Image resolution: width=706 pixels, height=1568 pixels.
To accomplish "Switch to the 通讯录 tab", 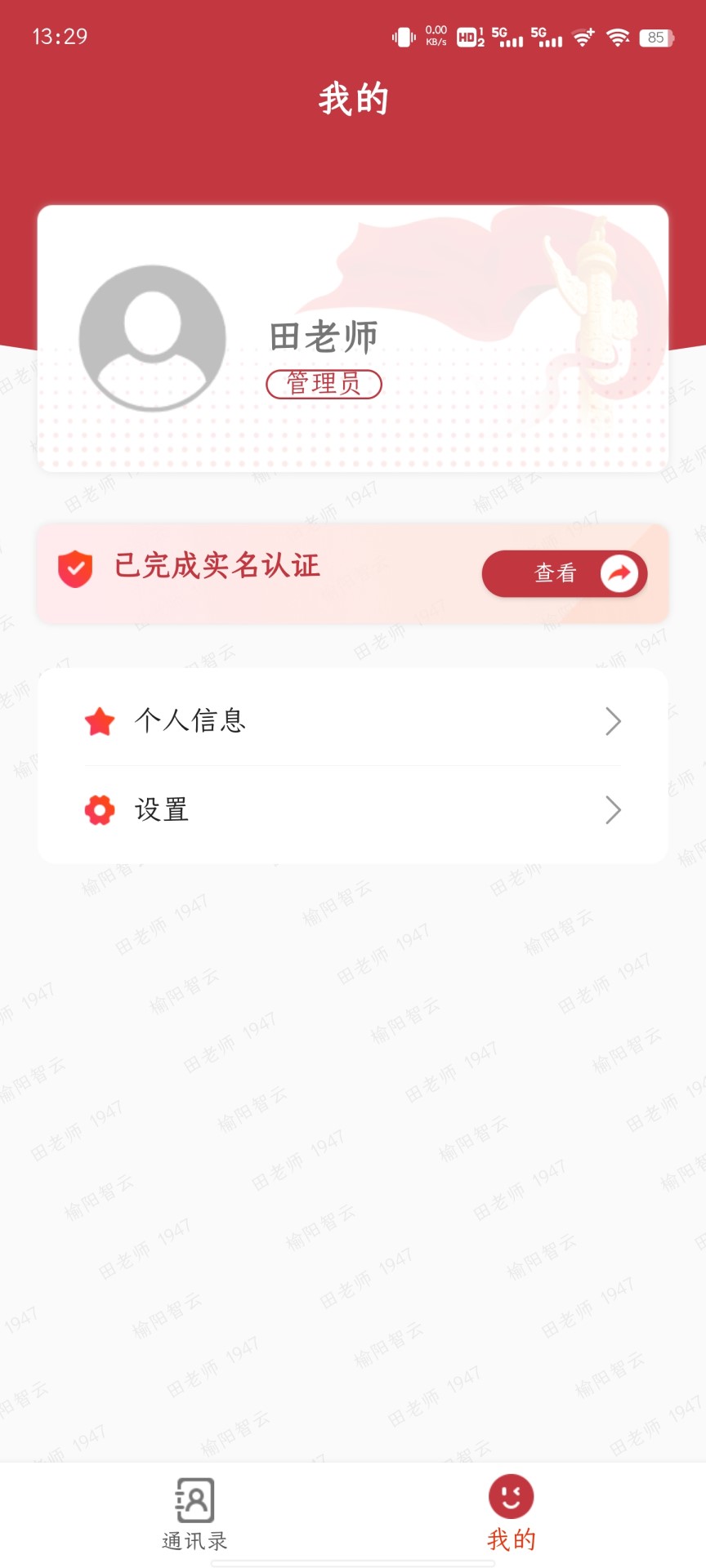I will (194, 1514).
